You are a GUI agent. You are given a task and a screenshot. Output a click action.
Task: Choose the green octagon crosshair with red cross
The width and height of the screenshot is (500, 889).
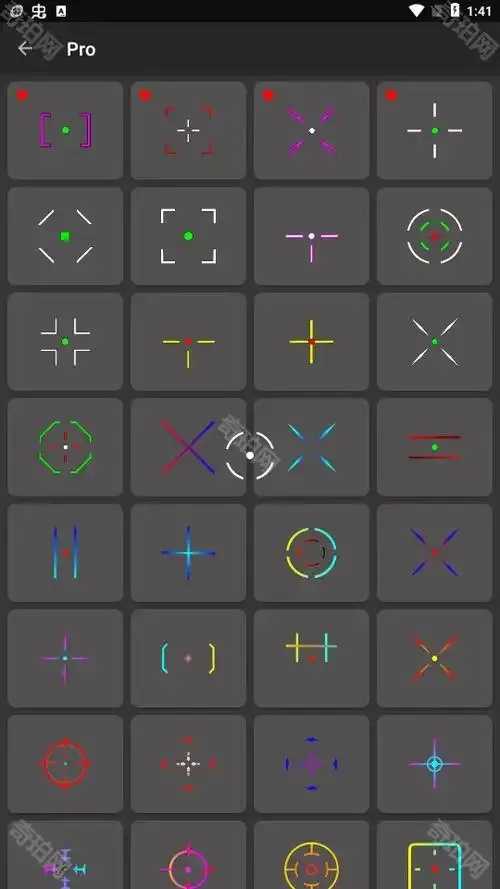[65, 447]
